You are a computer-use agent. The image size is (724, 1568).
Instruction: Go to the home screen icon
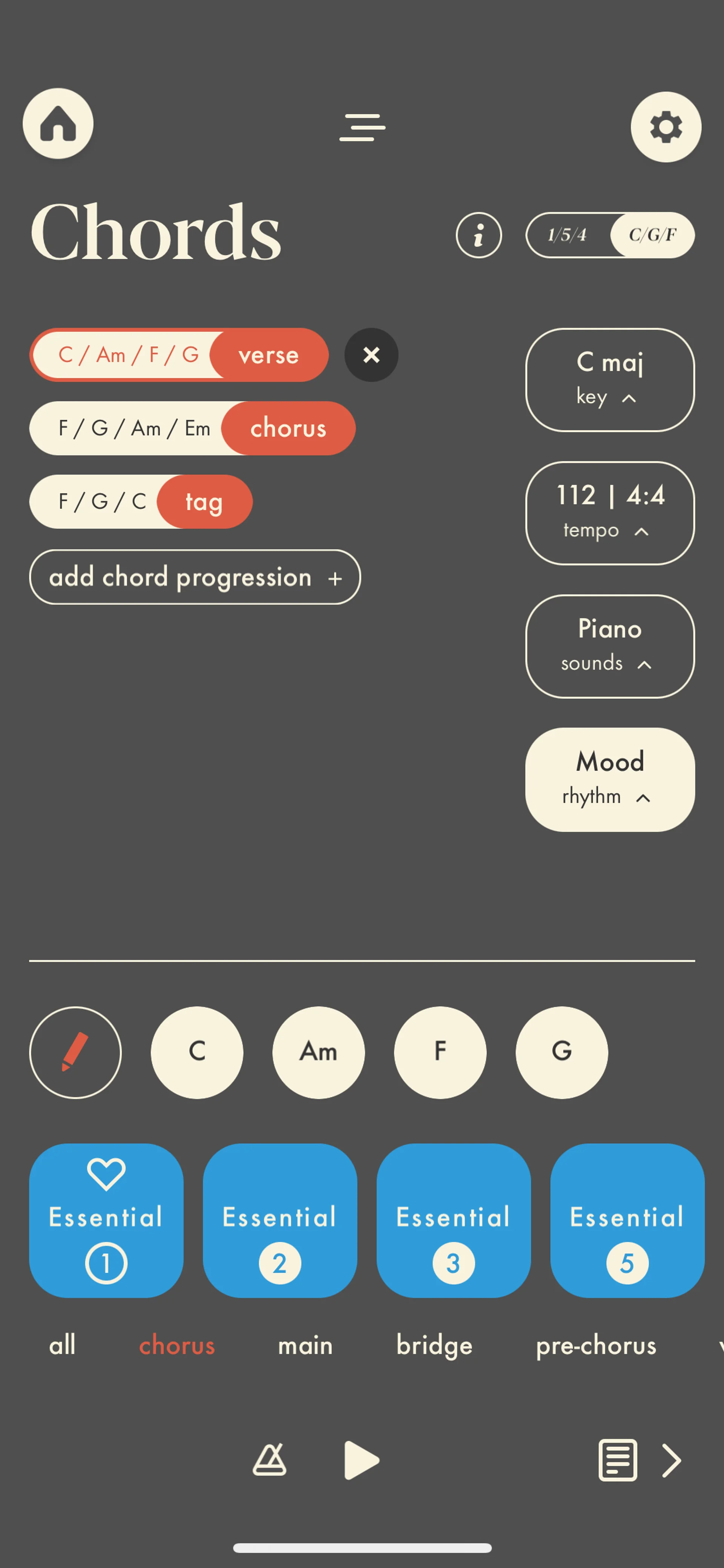point(58,124)
